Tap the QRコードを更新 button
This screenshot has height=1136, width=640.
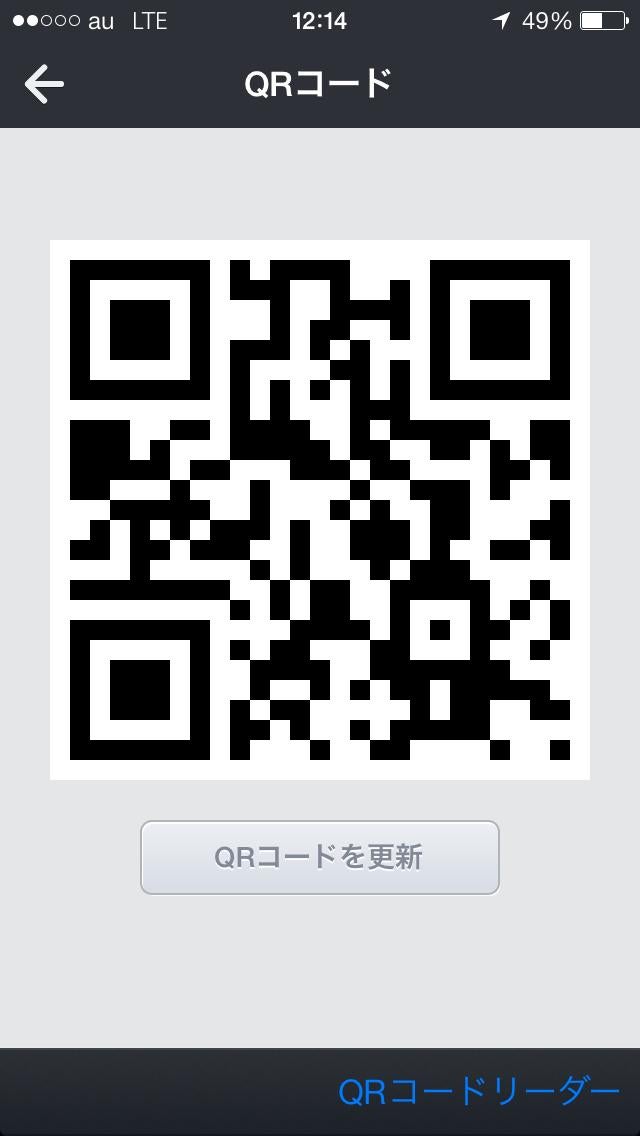click(x=319, y=857)
